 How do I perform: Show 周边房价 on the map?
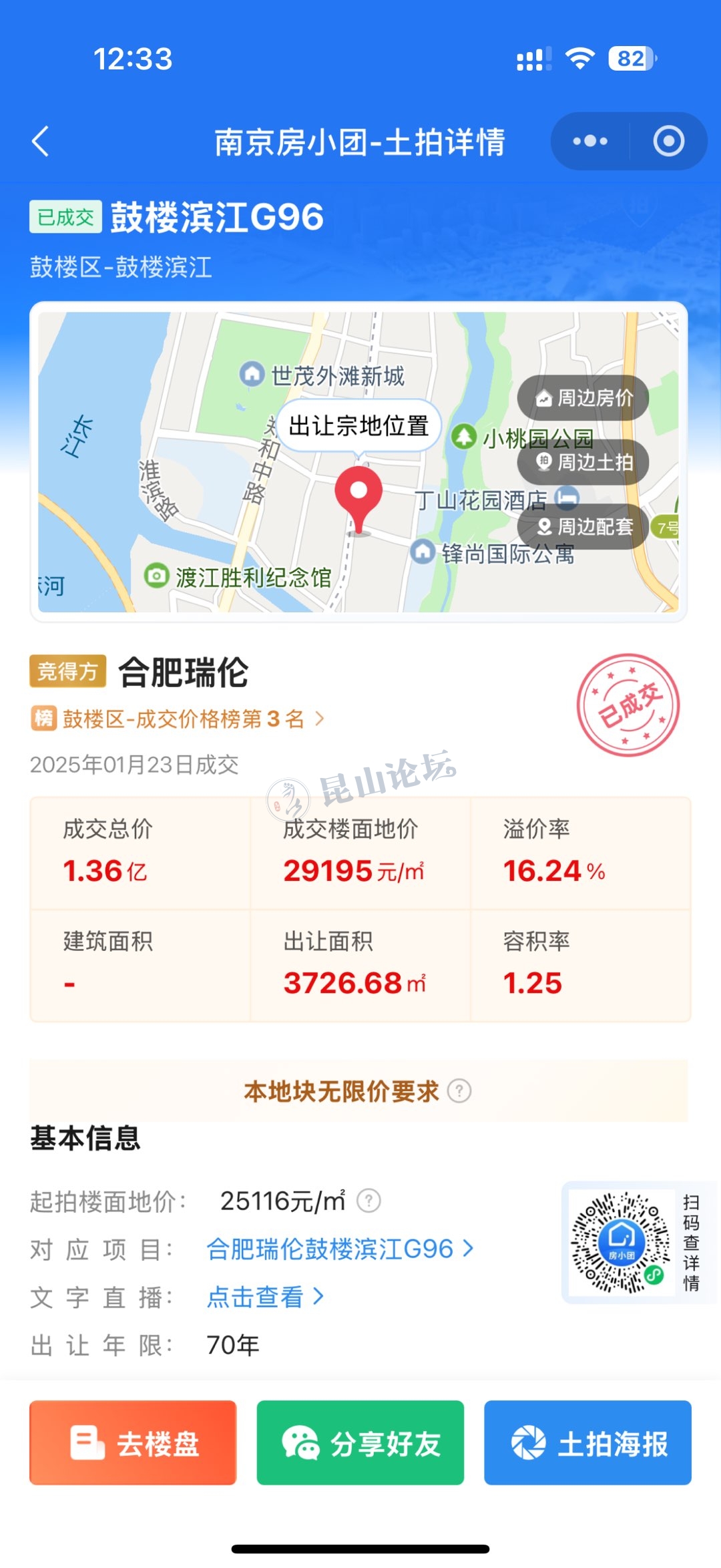pyautogui.click(x=583, y=398)
